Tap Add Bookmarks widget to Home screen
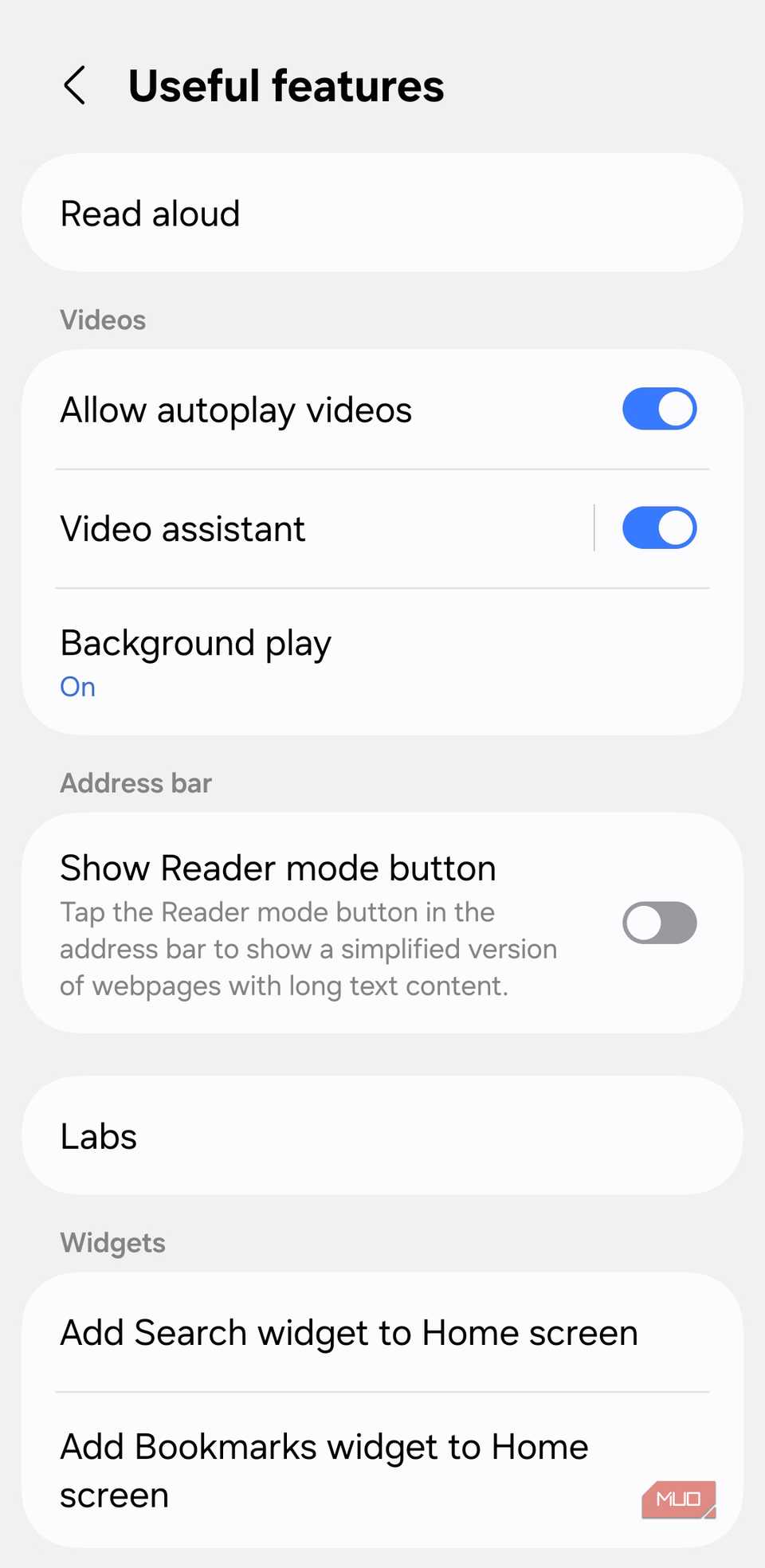 click(324, 1470)
